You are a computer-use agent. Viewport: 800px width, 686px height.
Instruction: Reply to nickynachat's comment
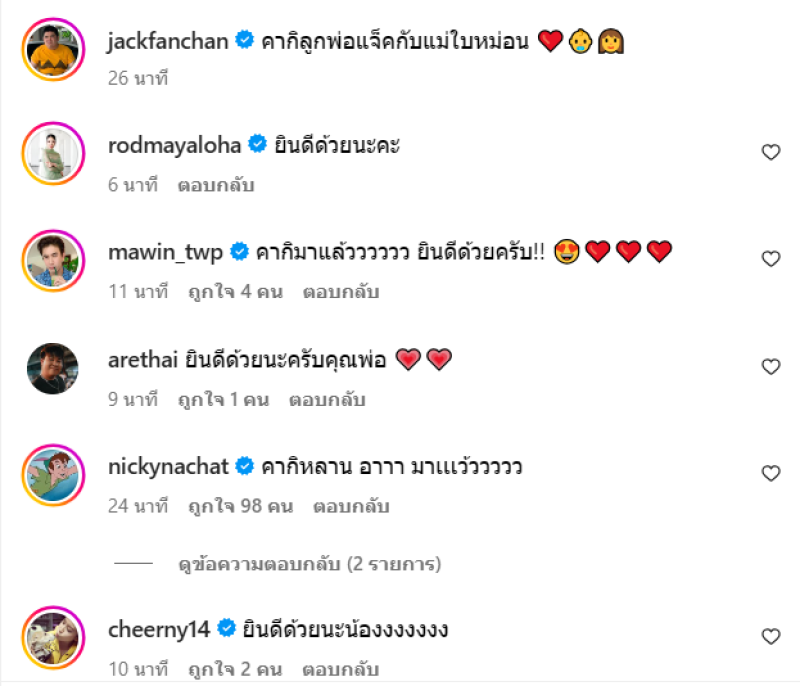coord(350,506)
